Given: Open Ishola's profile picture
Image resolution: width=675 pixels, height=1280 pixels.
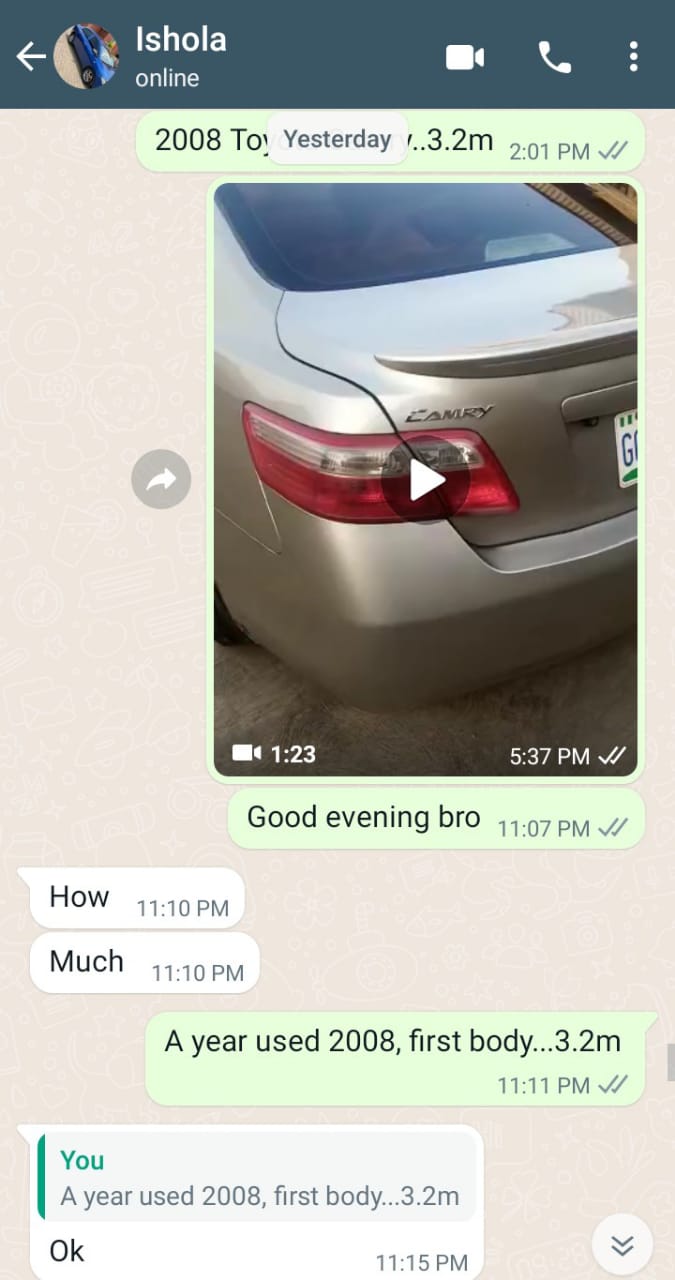Looking at the screenshot, I should (x=86, y=57).
